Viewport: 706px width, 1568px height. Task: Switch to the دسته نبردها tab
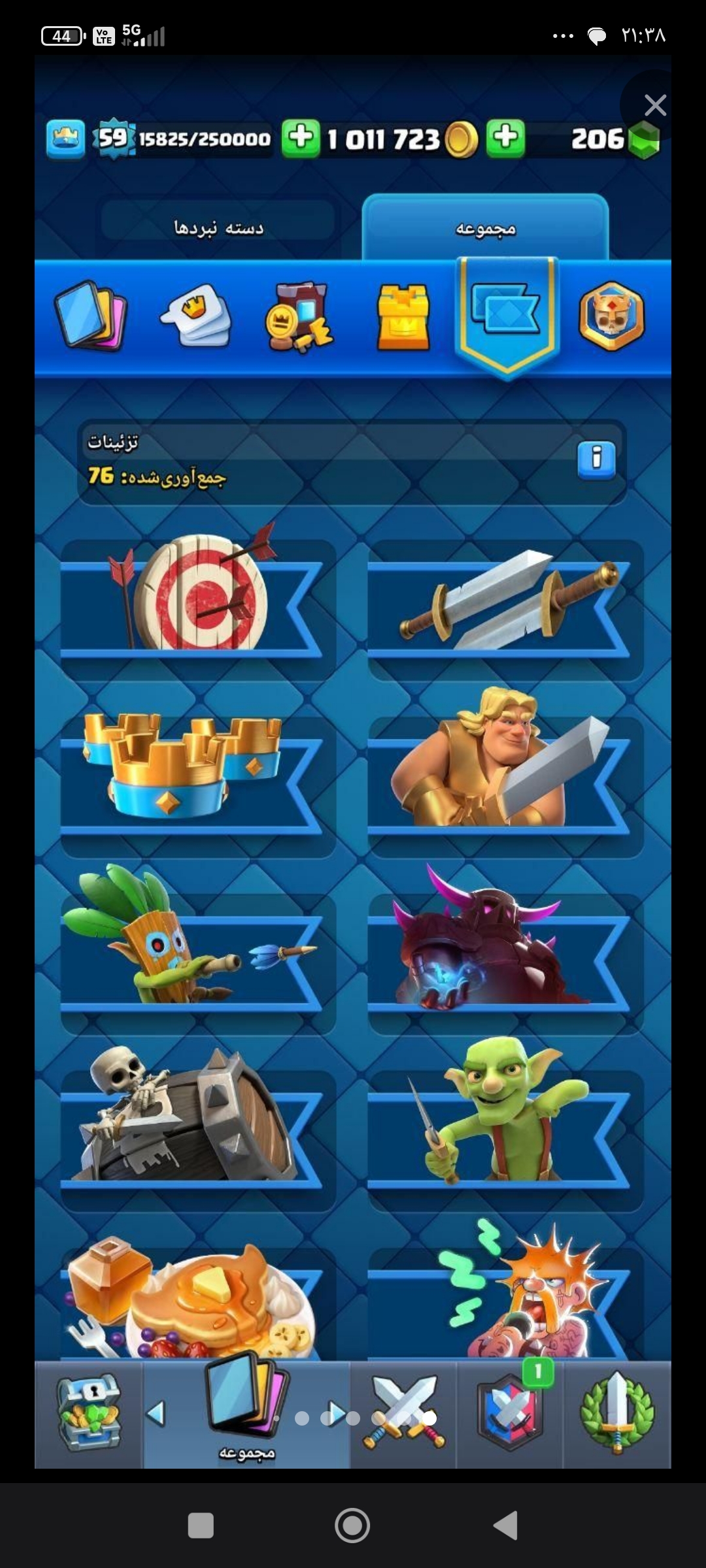click(218, 227)
